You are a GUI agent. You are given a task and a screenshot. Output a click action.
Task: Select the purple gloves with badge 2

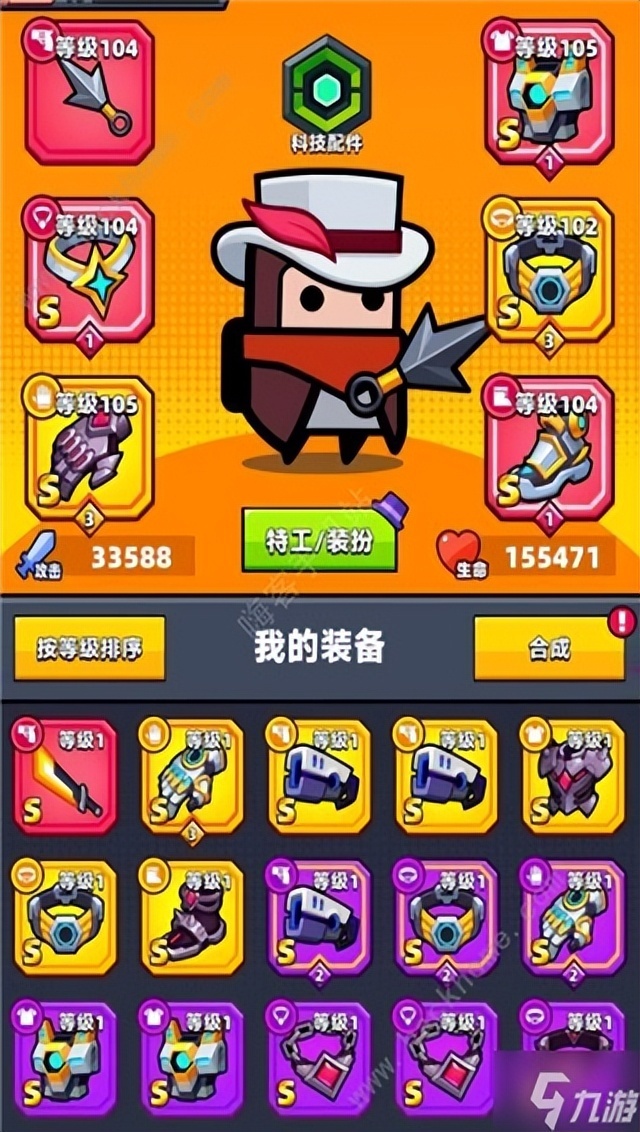click(x=572, y=916)
